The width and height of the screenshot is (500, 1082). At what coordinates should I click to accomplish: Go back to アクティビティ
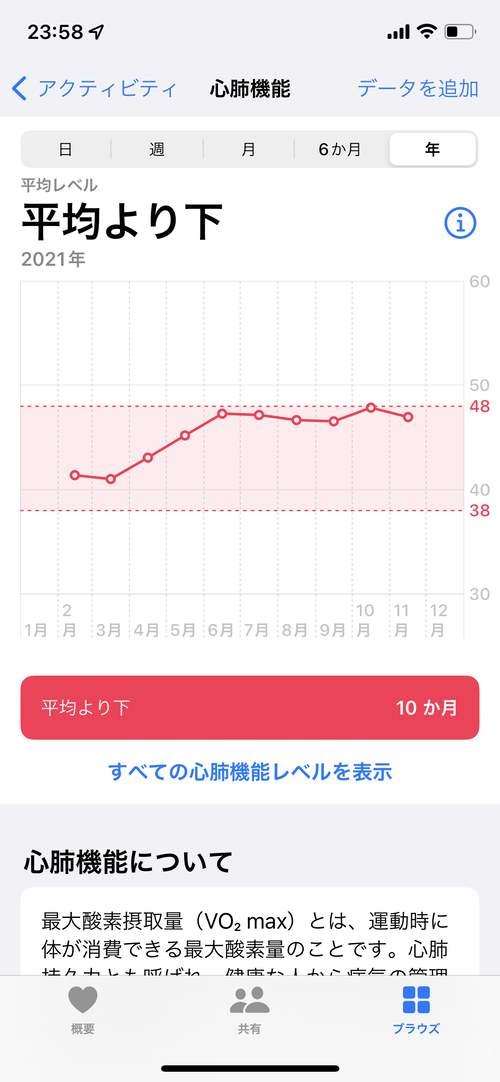(94, 89)
